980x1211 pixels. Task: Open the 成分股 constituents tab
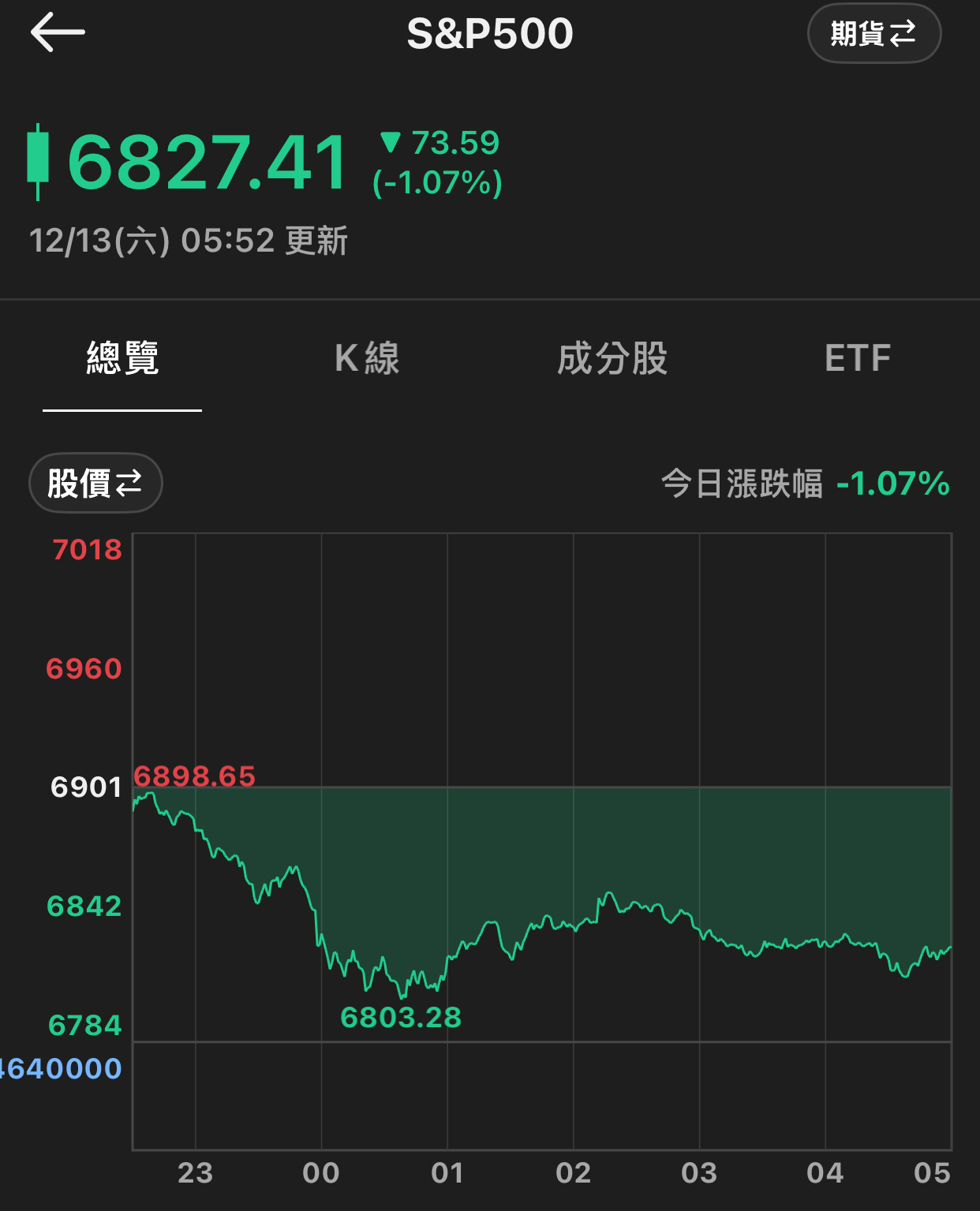(x=612, y=358)
